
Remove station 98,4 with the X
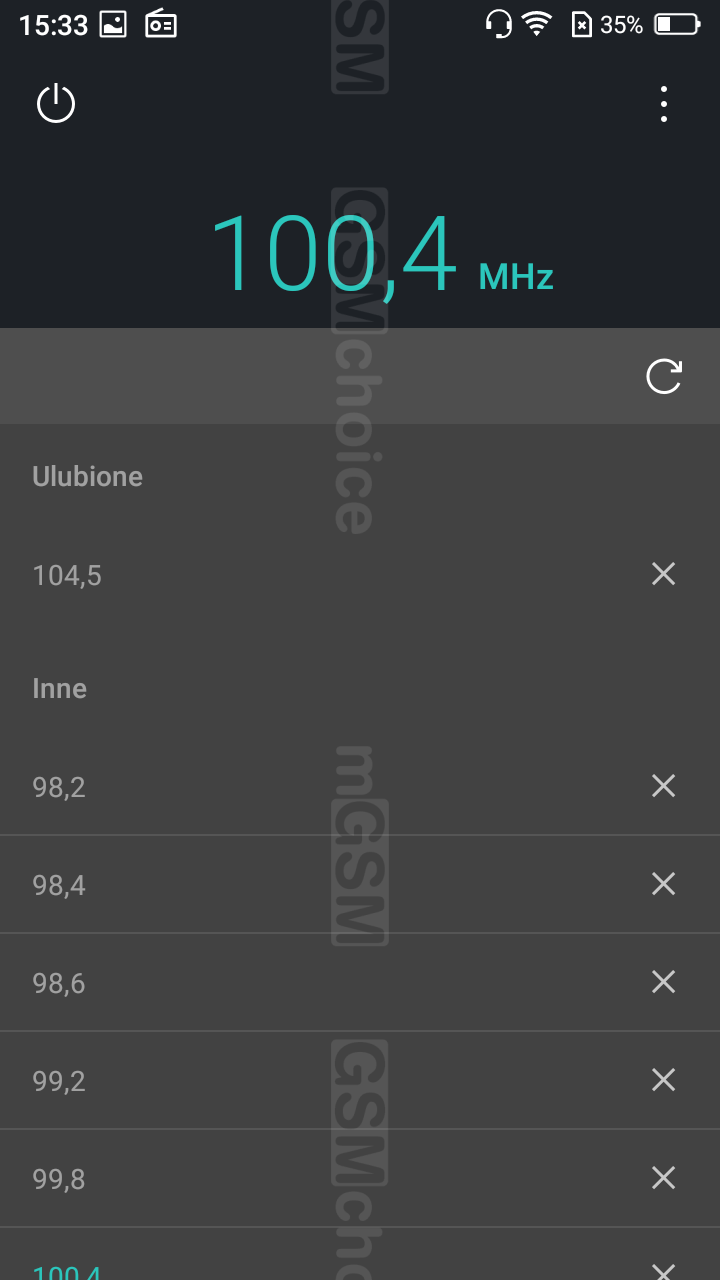point(663,884)
